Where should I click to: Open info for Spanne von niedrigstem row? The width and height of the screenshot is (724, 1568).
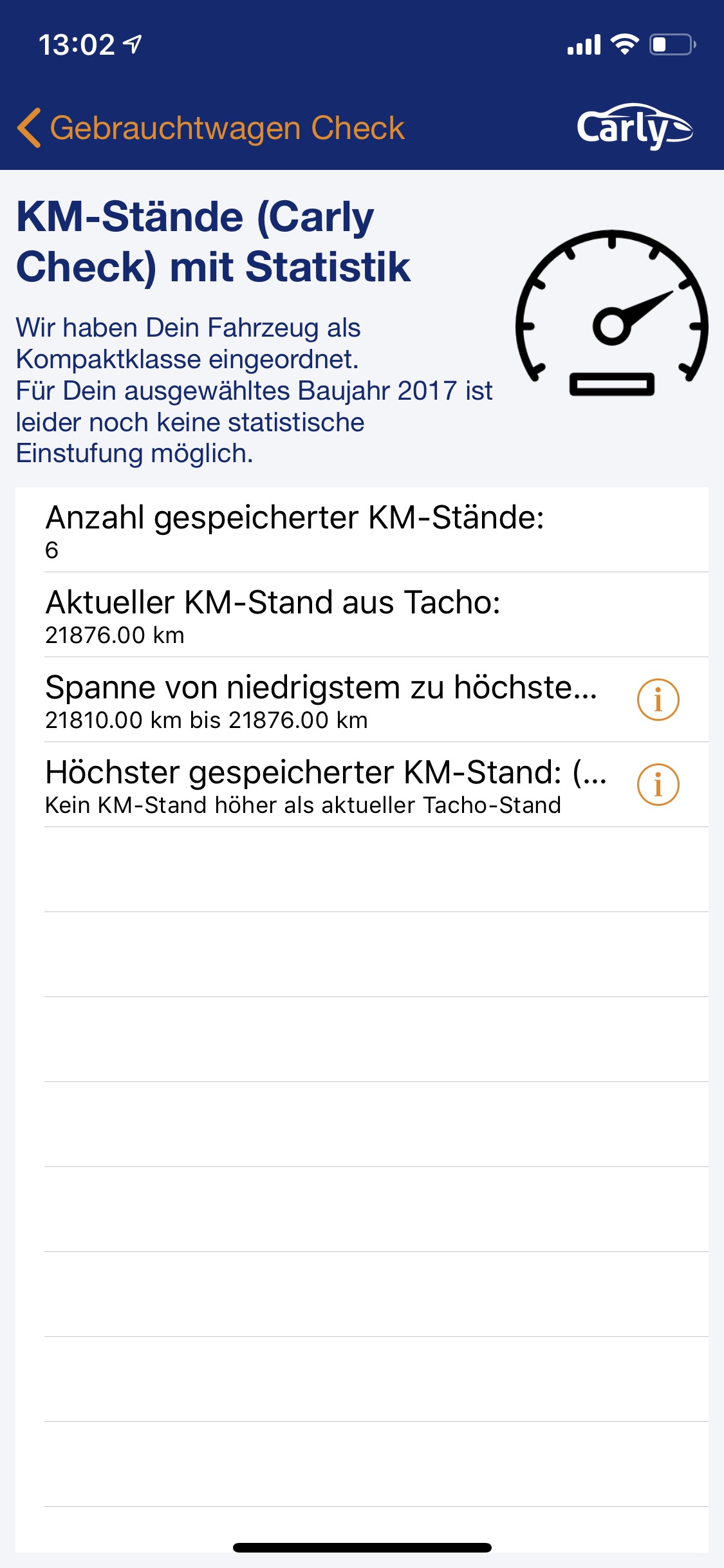pos(658,700)
